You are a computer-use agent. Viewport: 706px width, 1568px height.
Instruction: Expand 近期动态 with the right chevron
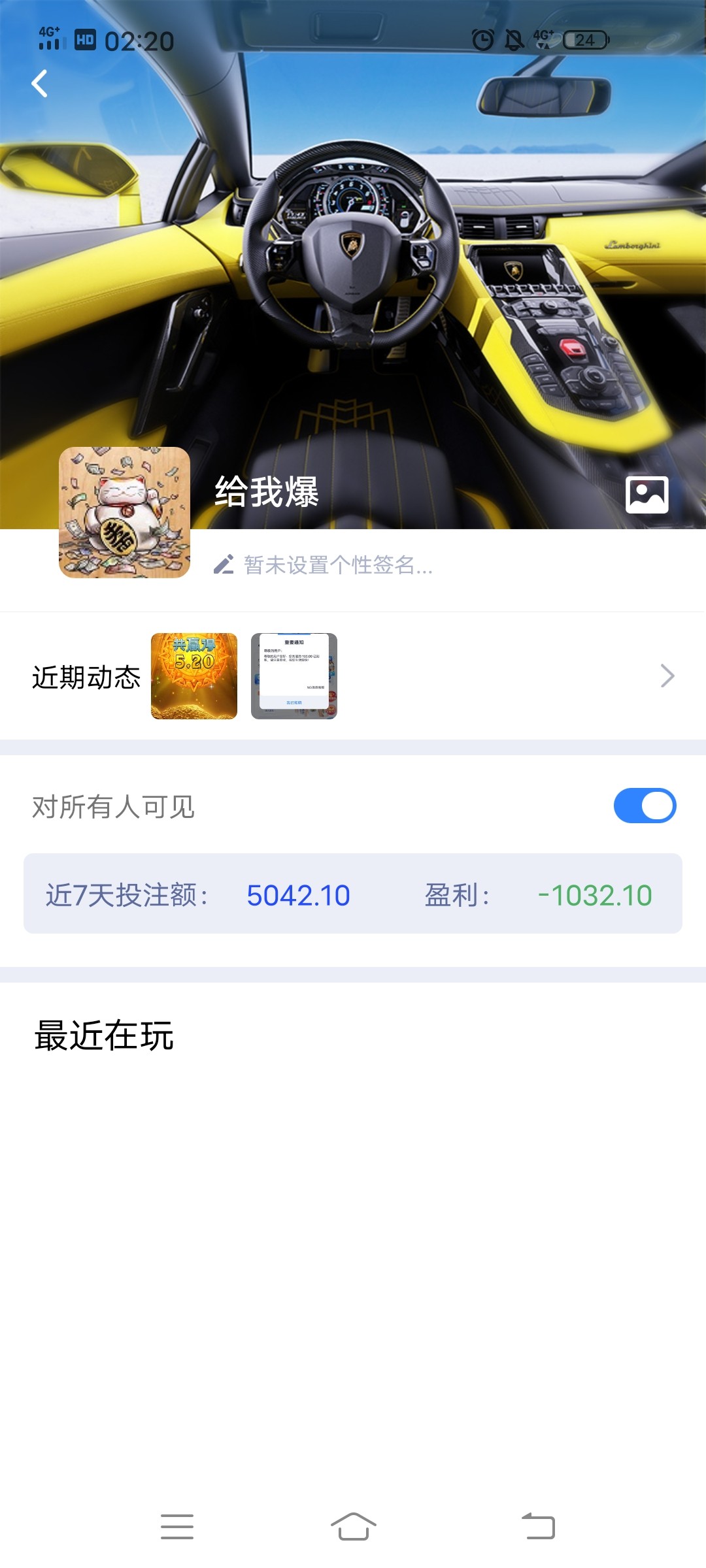tap(667, 676)
